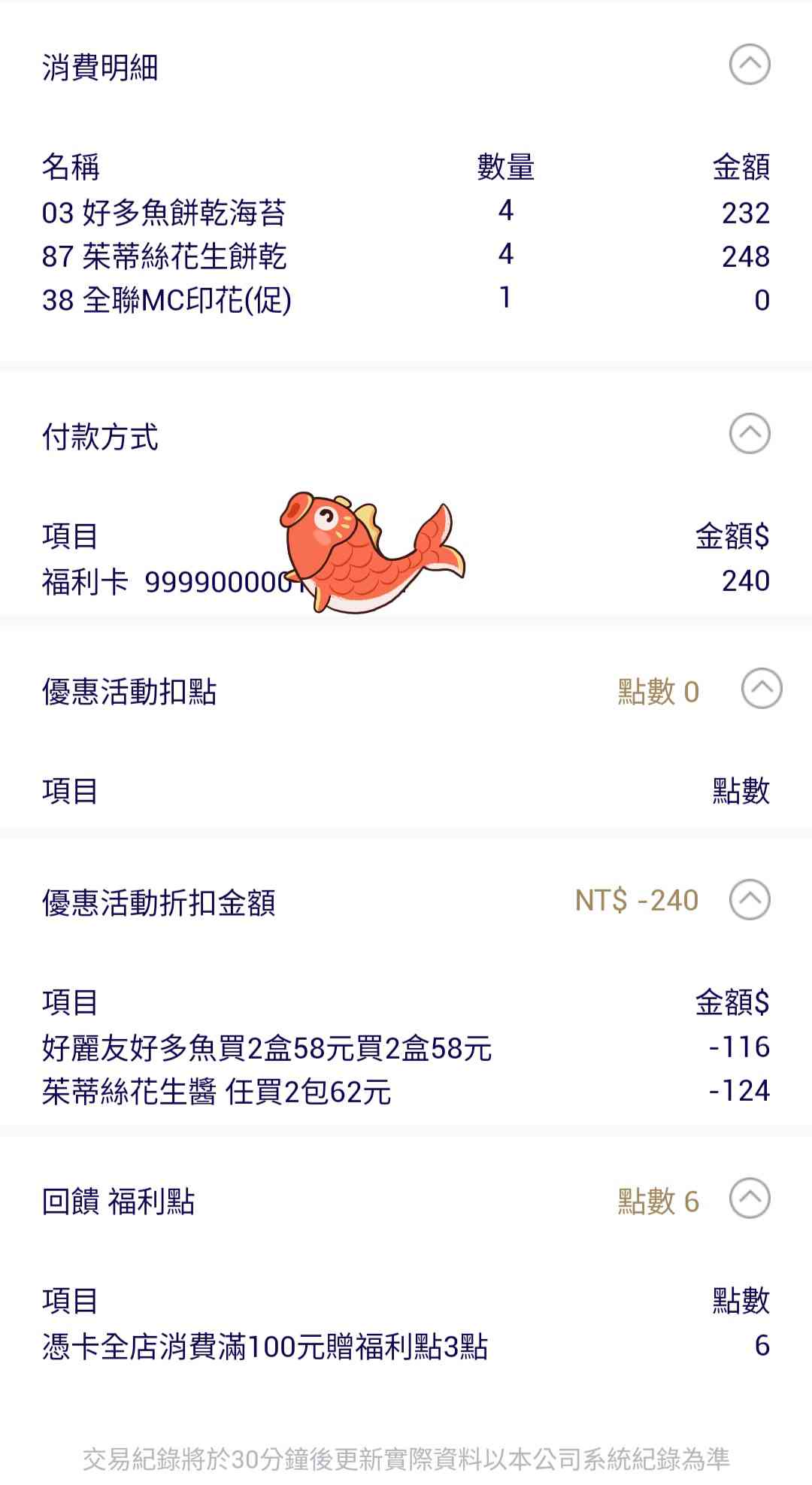812x1485 pixels.
Task: Collapse the 優惠活動折扣金額 section
Action: 750,899
